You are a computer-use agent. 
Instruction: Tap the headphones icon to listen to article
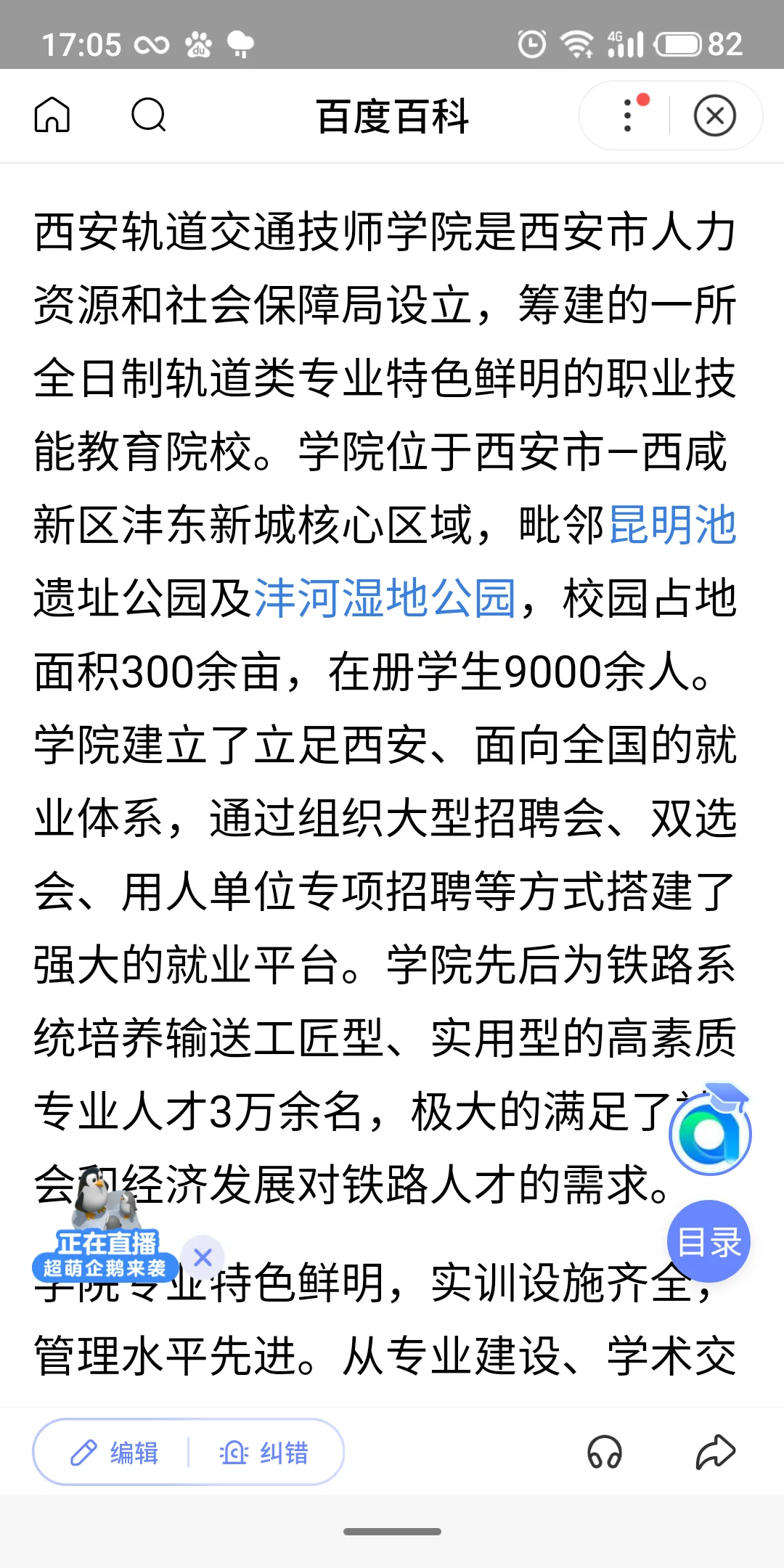pos(605,1452)
